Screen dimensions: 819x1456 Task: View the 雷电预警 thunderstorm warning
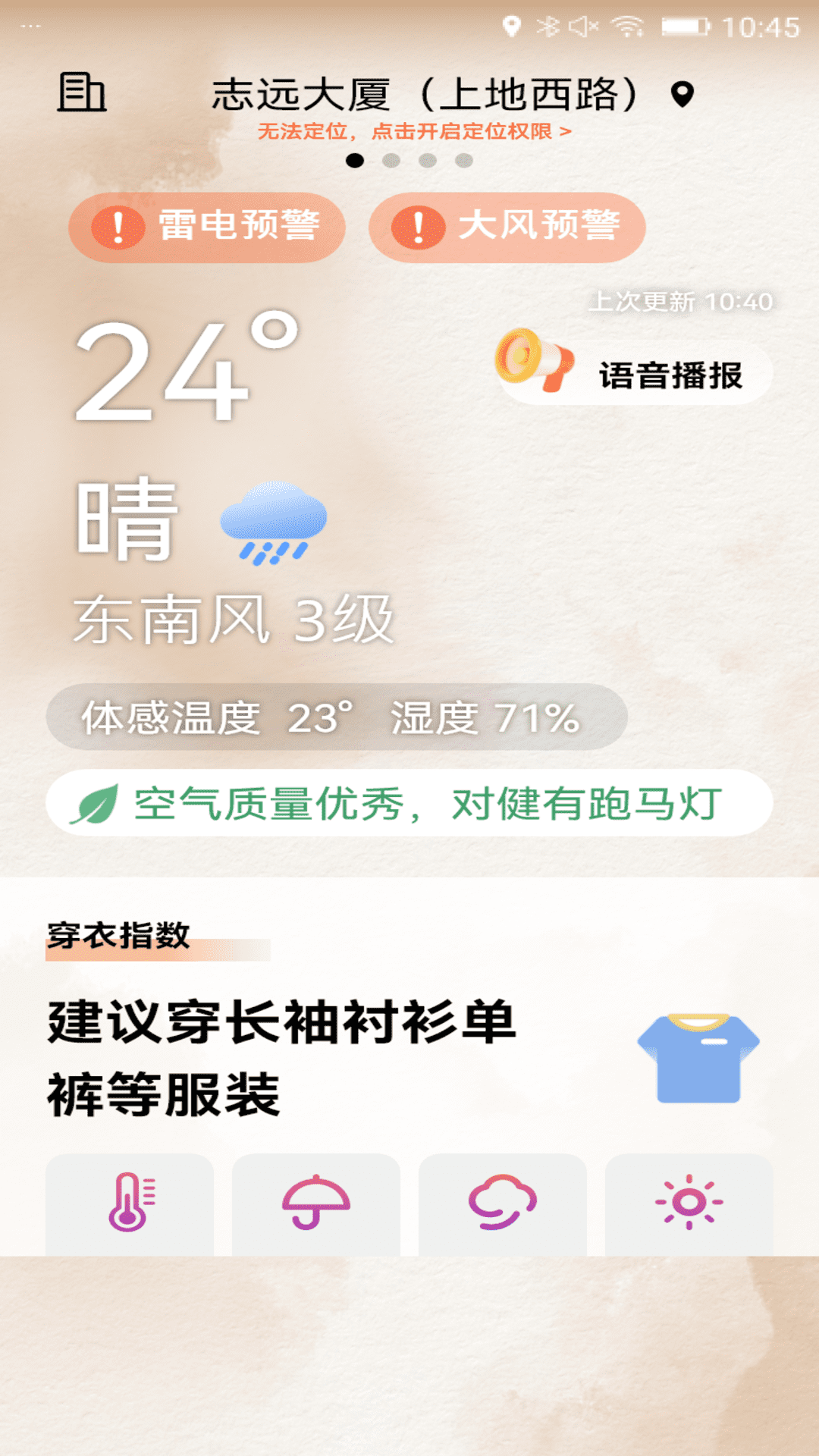coord(206,227)
